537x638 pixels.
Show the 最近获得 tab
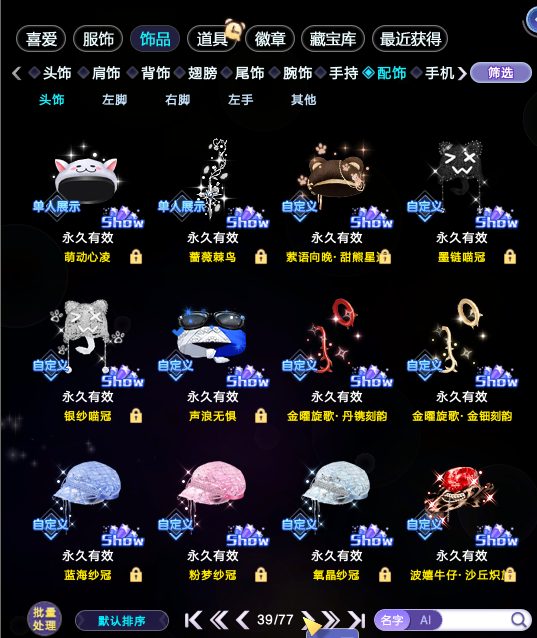click(x=410, y=39)
